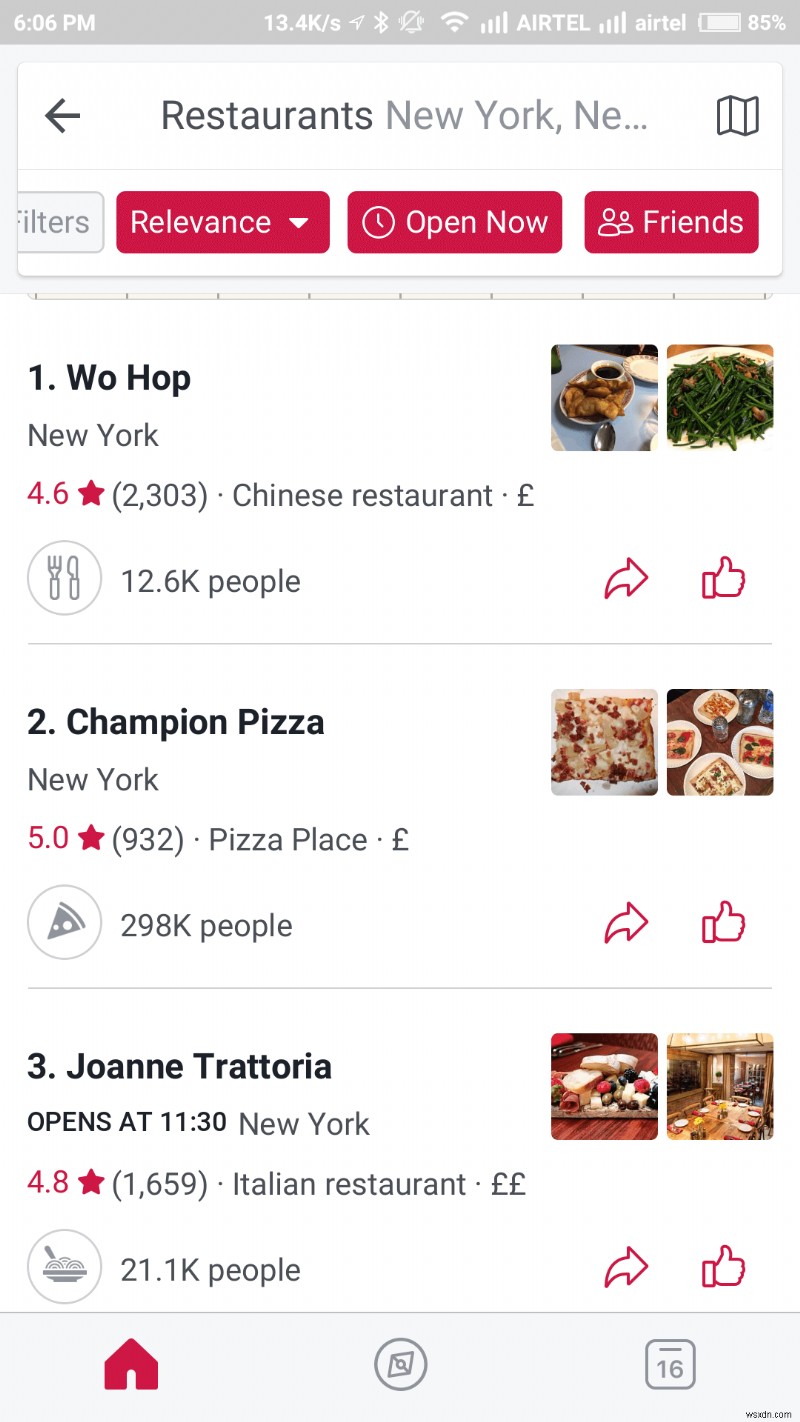Open the map view icon
This screenshot has width=800, height=1422.
[737, 114]
